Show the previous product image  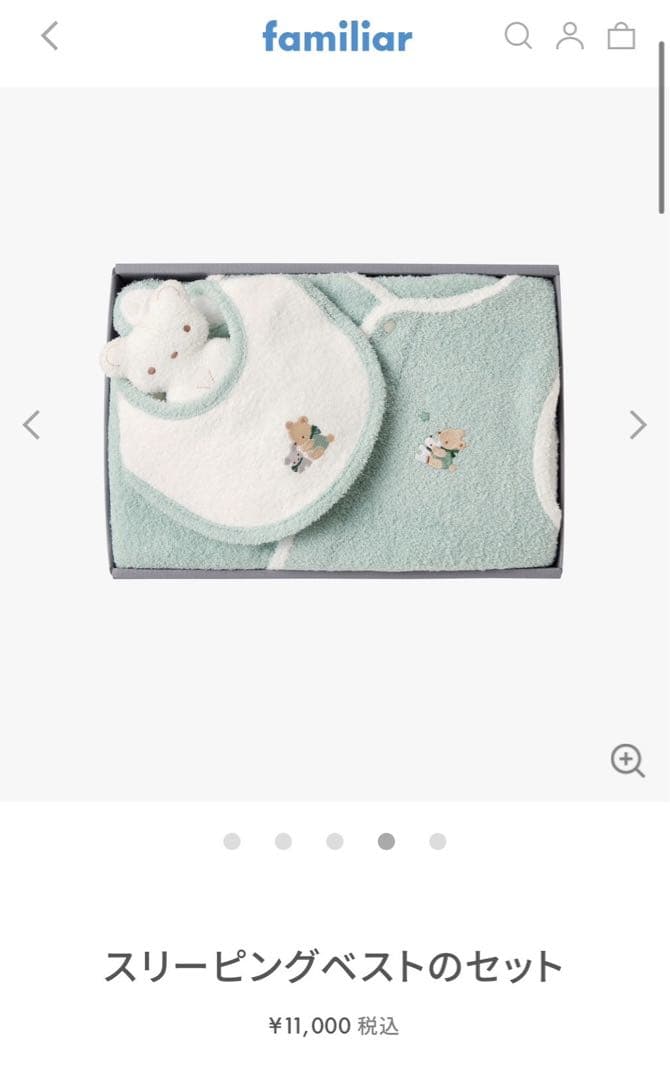pyautogui.click(x=32, y=425)
